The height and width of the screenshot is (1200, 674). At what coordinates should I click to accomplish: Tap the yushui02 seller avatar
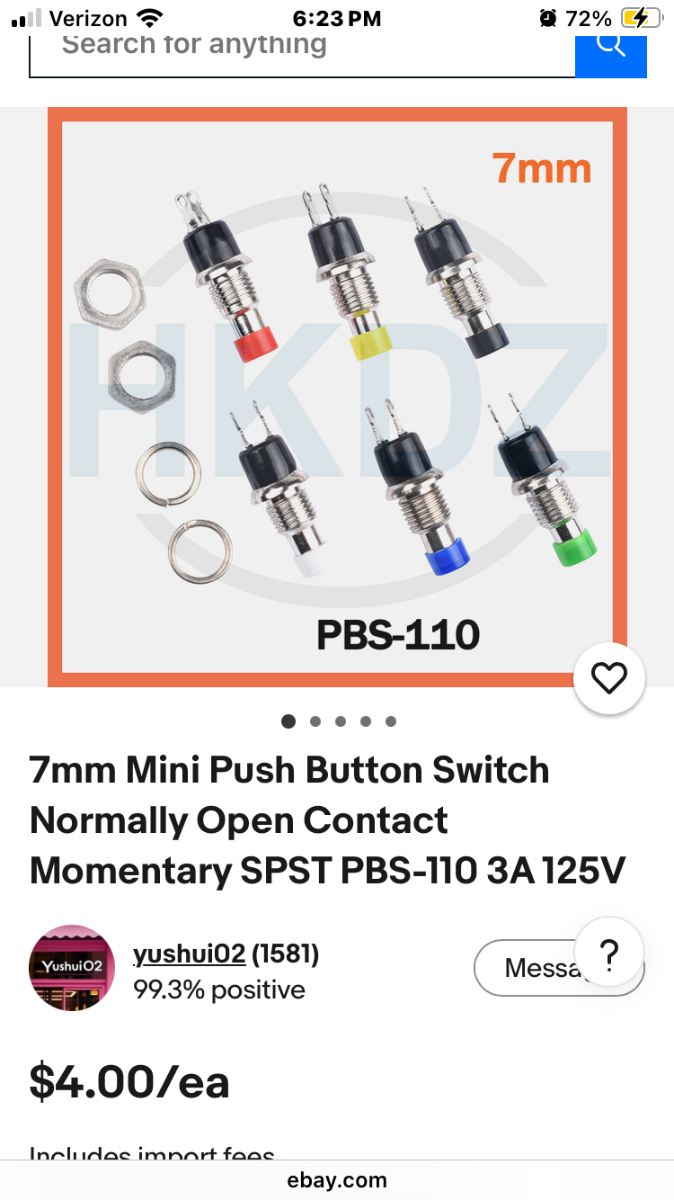[x=71, y=967]
